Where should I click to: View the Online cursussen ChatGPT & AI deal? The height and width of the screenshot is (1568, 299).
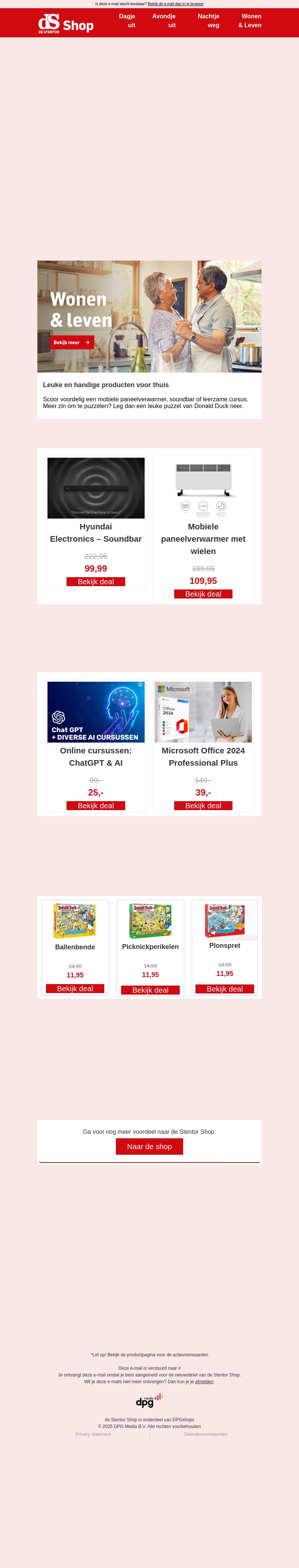pyautogui.click(x=96, y=806)
